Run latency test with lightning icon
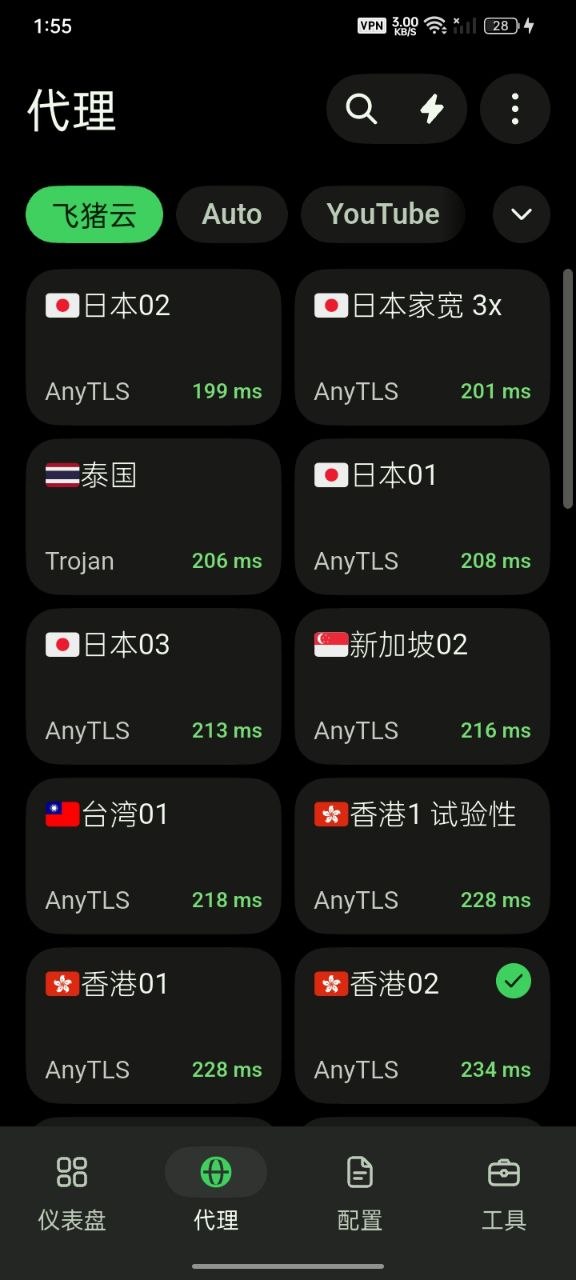 pos(432,108)
